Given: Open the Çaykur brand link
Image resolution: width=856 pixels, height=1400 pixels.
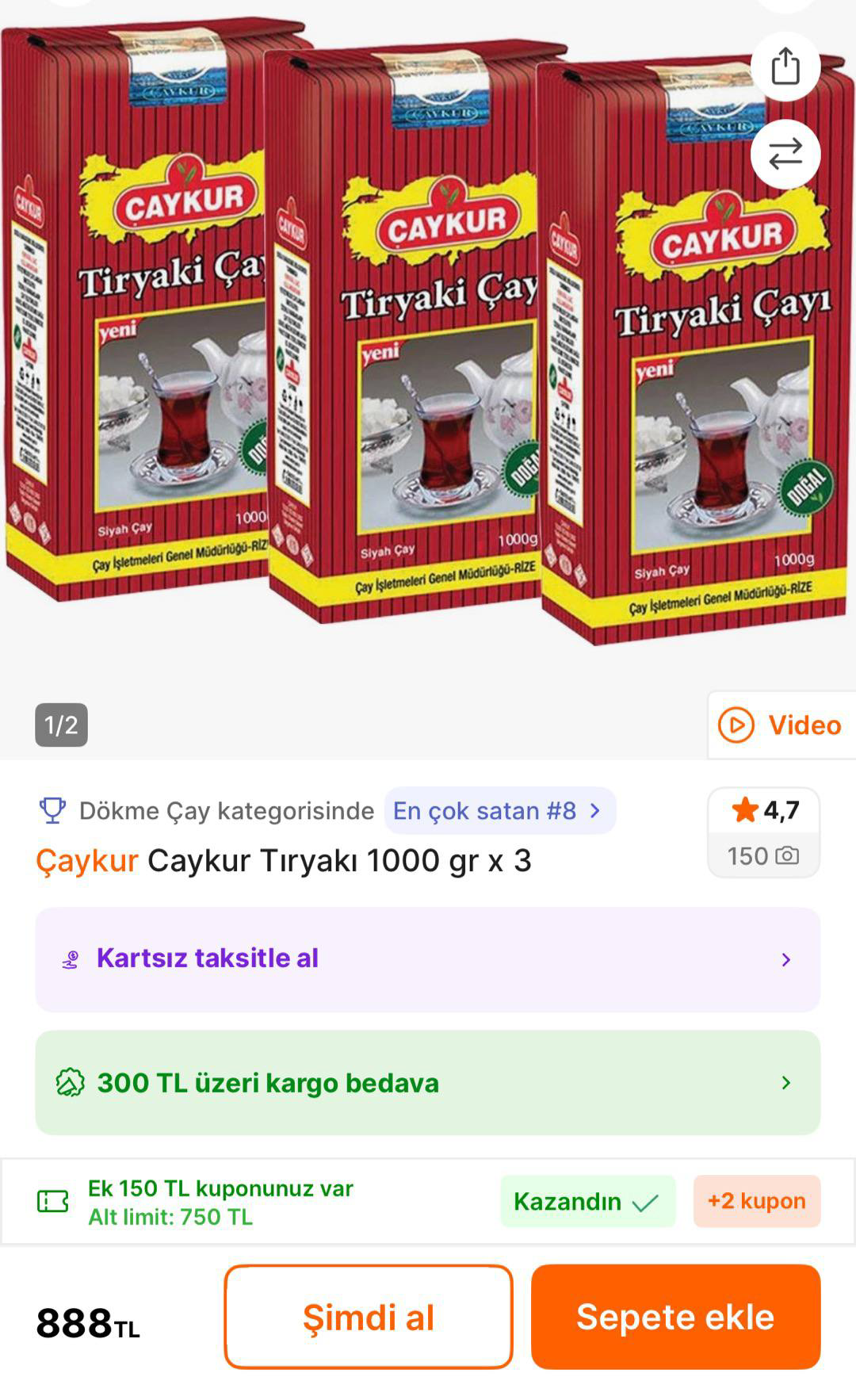Looking at the screenshot, I should coord(87,861).
